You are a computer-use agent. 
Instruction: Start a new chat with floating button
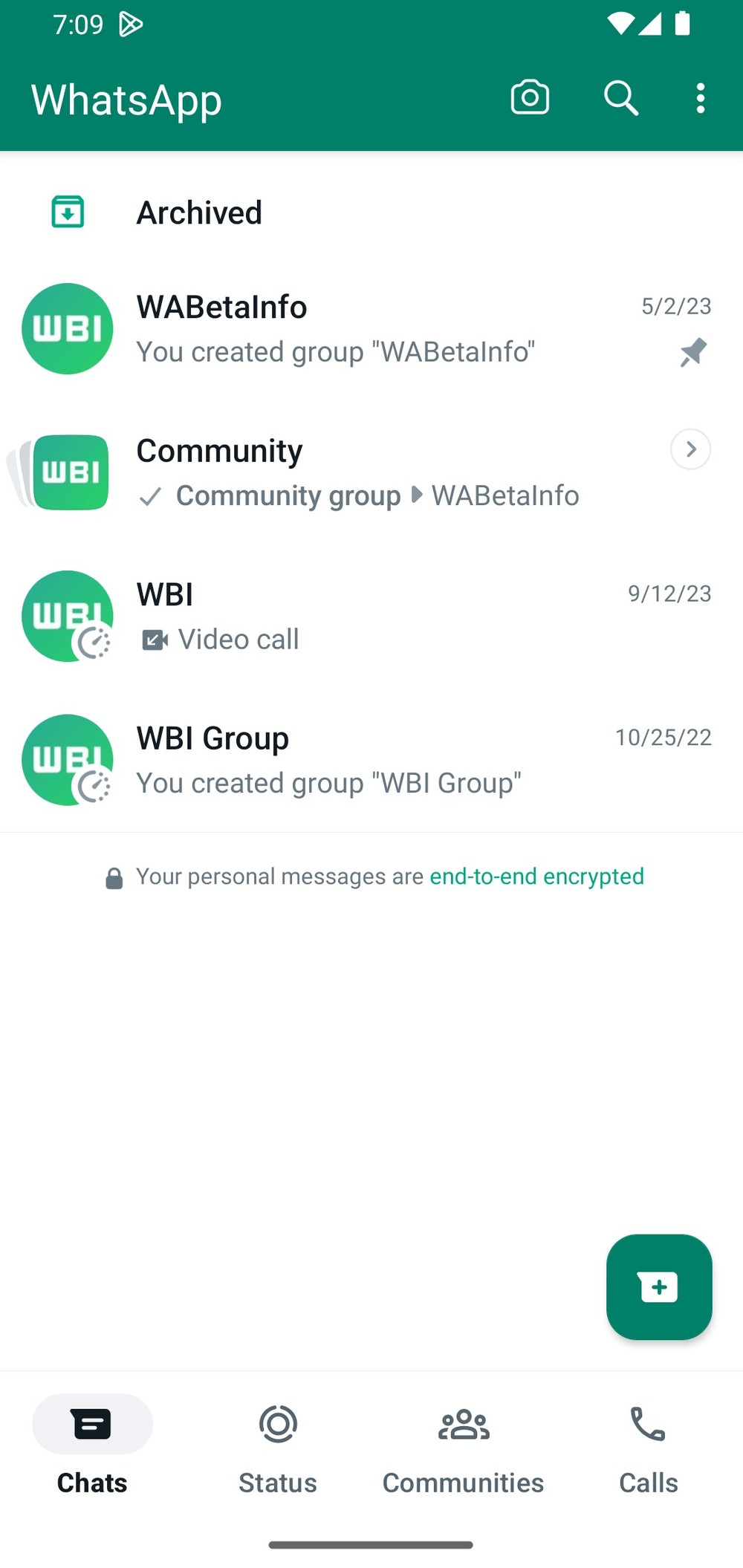point(659,1287)
